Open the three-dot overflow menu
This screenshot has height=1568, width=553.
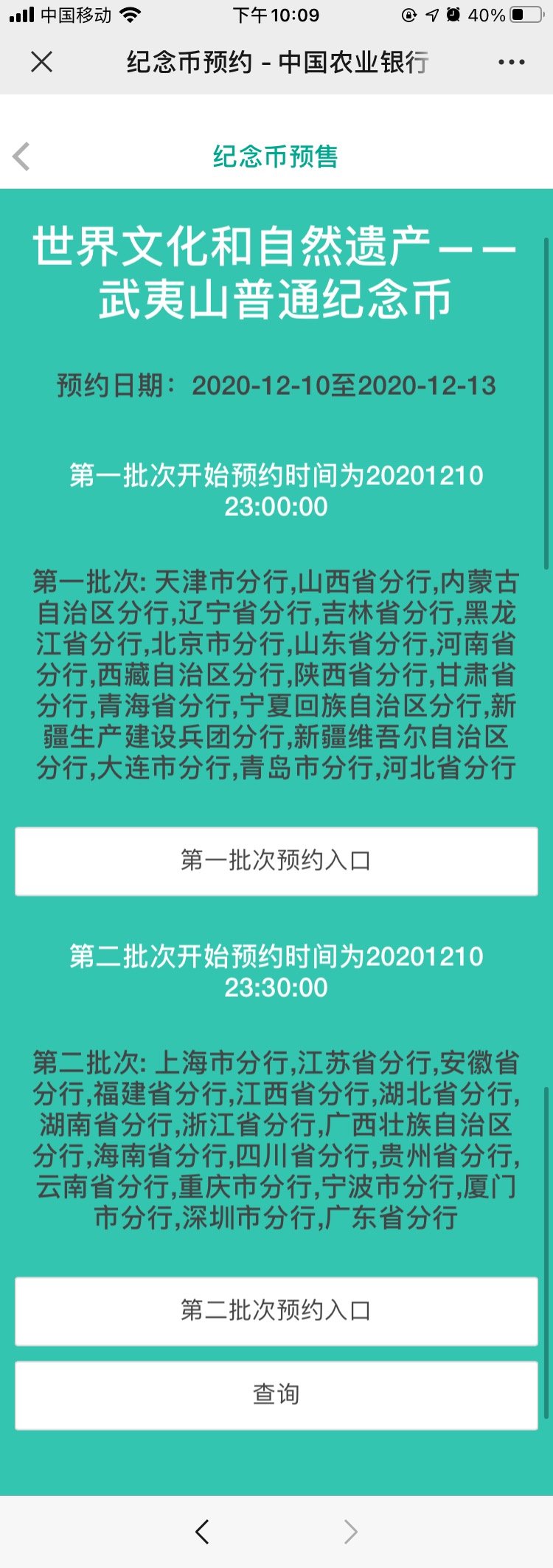tap(511, 63)
